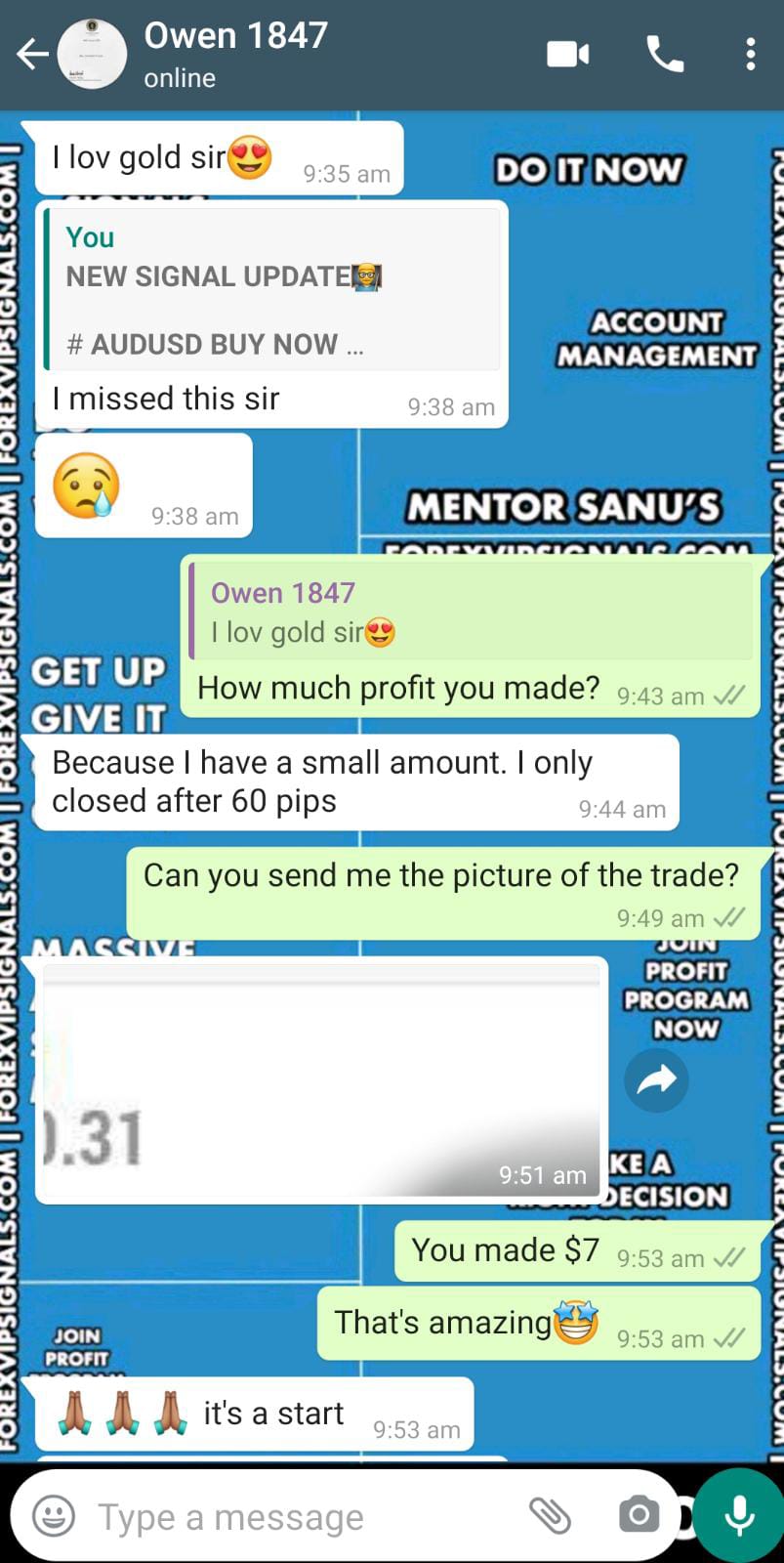Focus the 'Type a message' field
The width and height of the screenshot is (784, 1563).
pyautogui.click(x=293, y=1517)
